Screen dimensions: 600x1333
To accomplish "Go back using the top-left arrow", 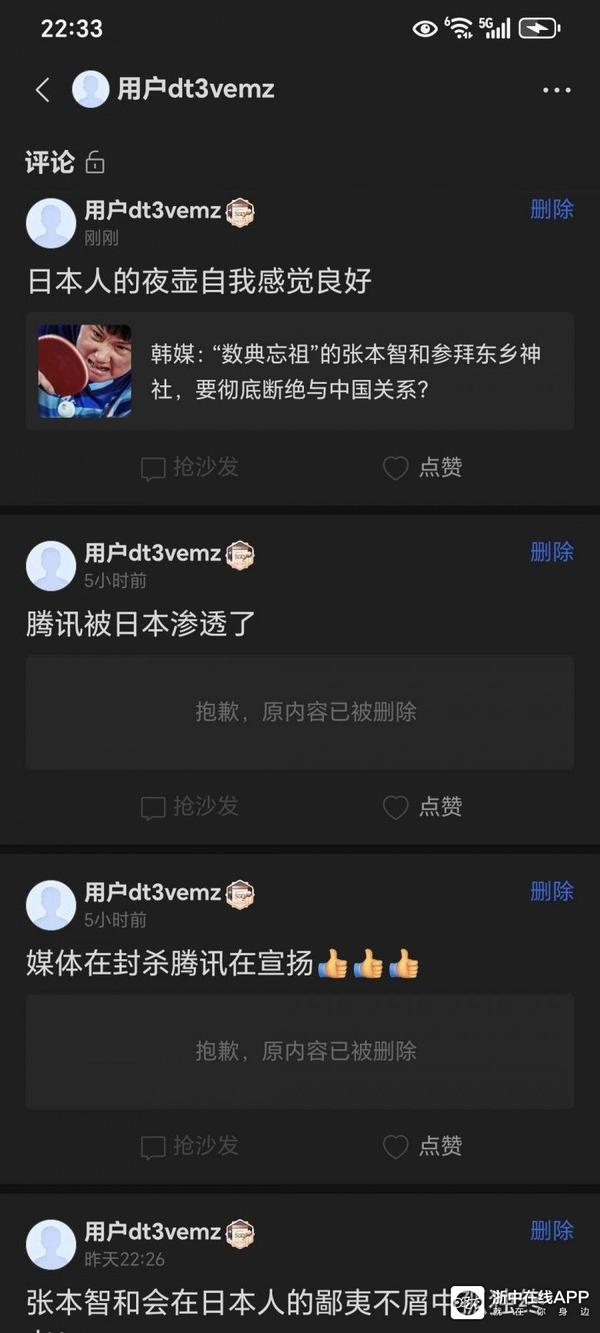I will [x=42, y=90].
